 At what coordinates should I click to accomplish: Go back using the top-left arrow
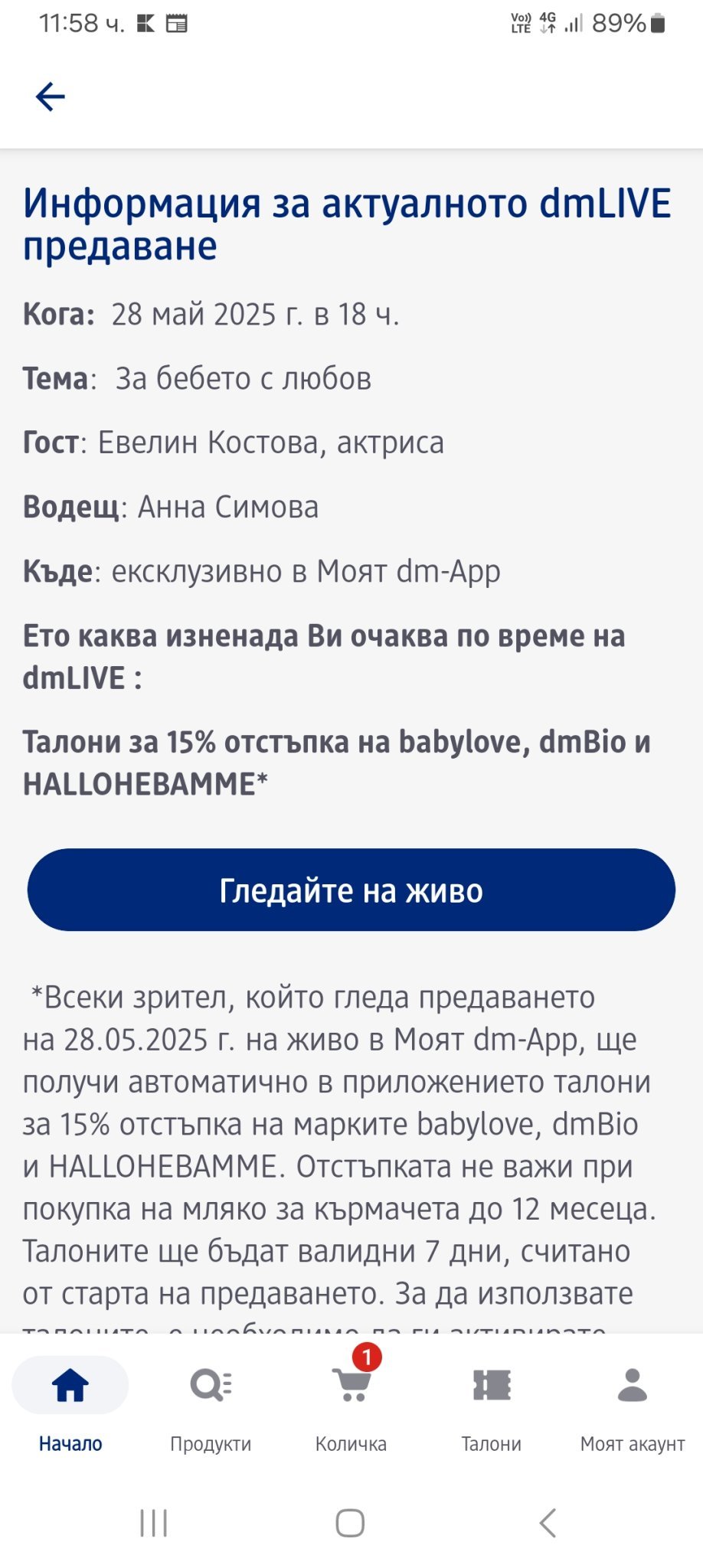[x=51, y=97]
